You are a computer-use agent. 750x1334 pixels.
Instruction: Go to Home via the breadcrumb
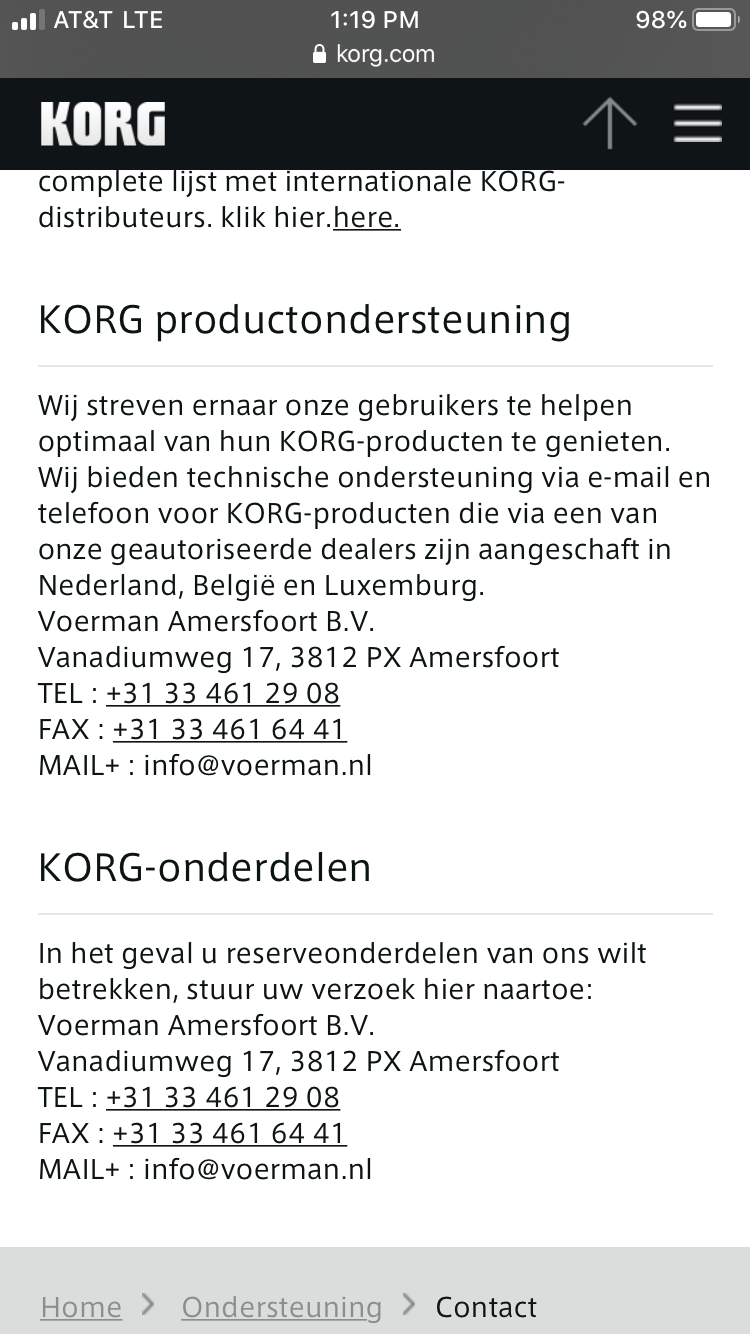81,1306
